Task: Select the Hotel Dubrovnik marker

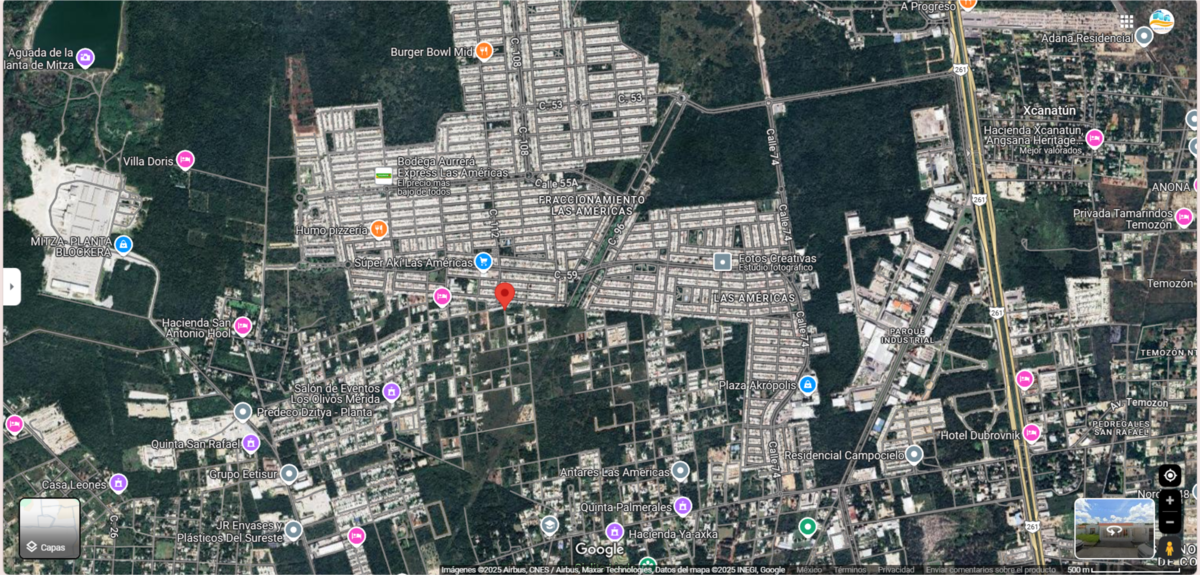Action: 1031,434
